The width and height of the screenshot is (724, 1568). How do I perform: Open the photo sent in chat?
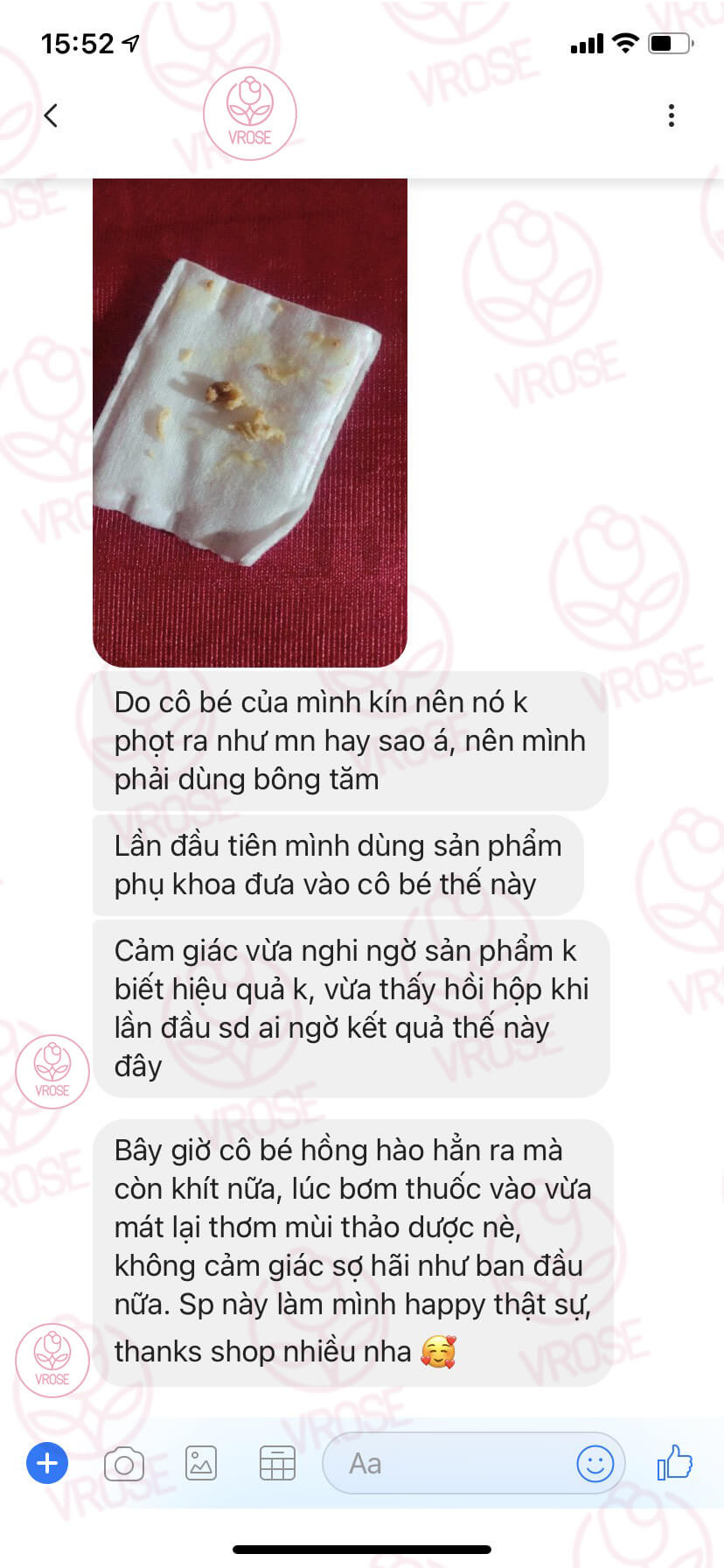click(x=250, y=422)
